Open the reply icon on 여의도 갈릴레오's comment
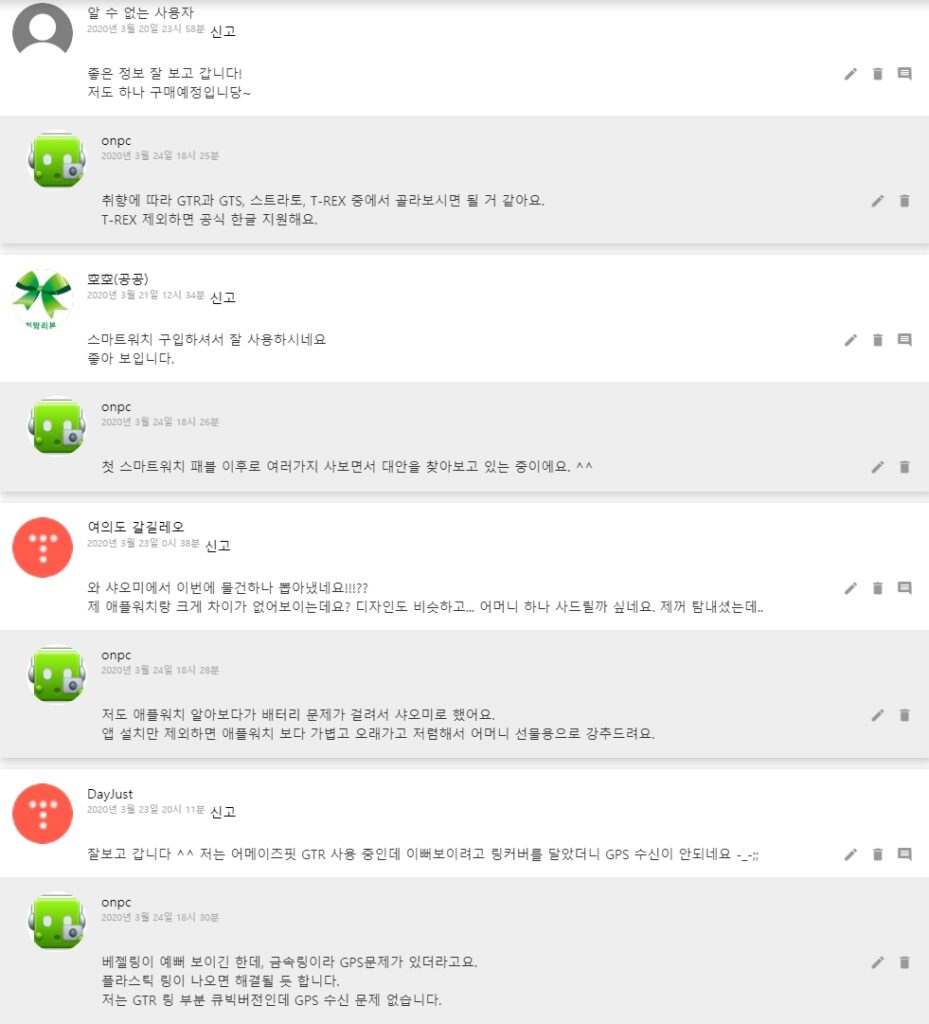 click(904, 590)
